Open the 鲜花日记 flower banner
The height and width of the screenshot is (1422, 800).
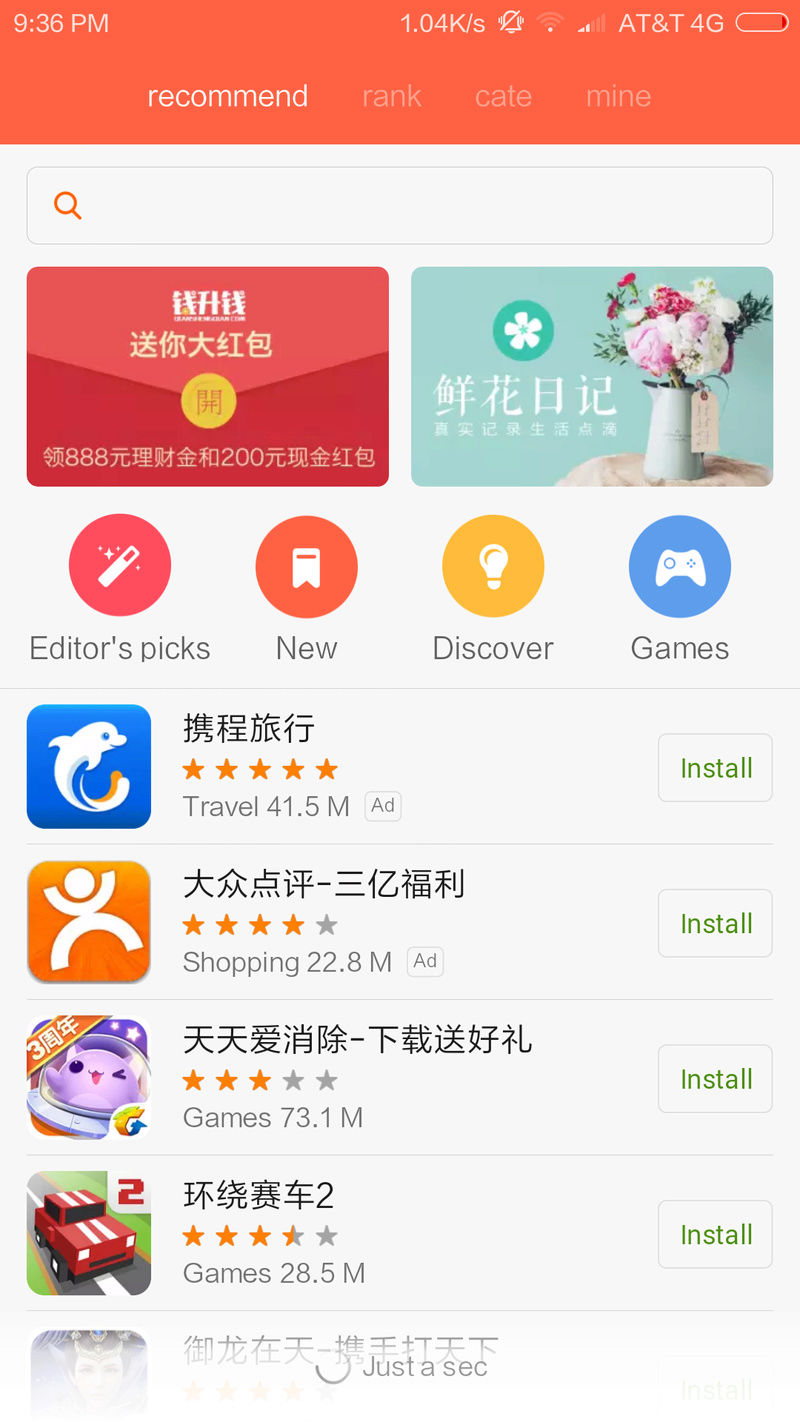click(x=592, y=376)
